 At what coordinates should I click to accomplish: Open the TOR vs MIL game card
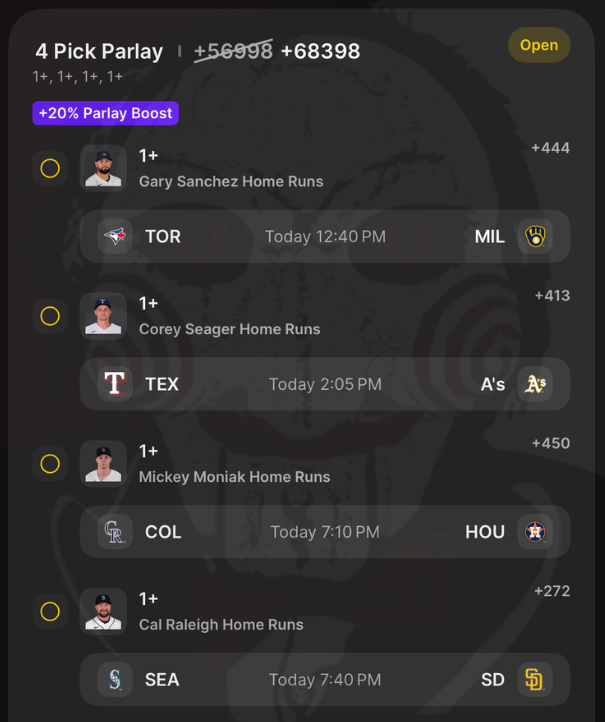pos(324,237)
